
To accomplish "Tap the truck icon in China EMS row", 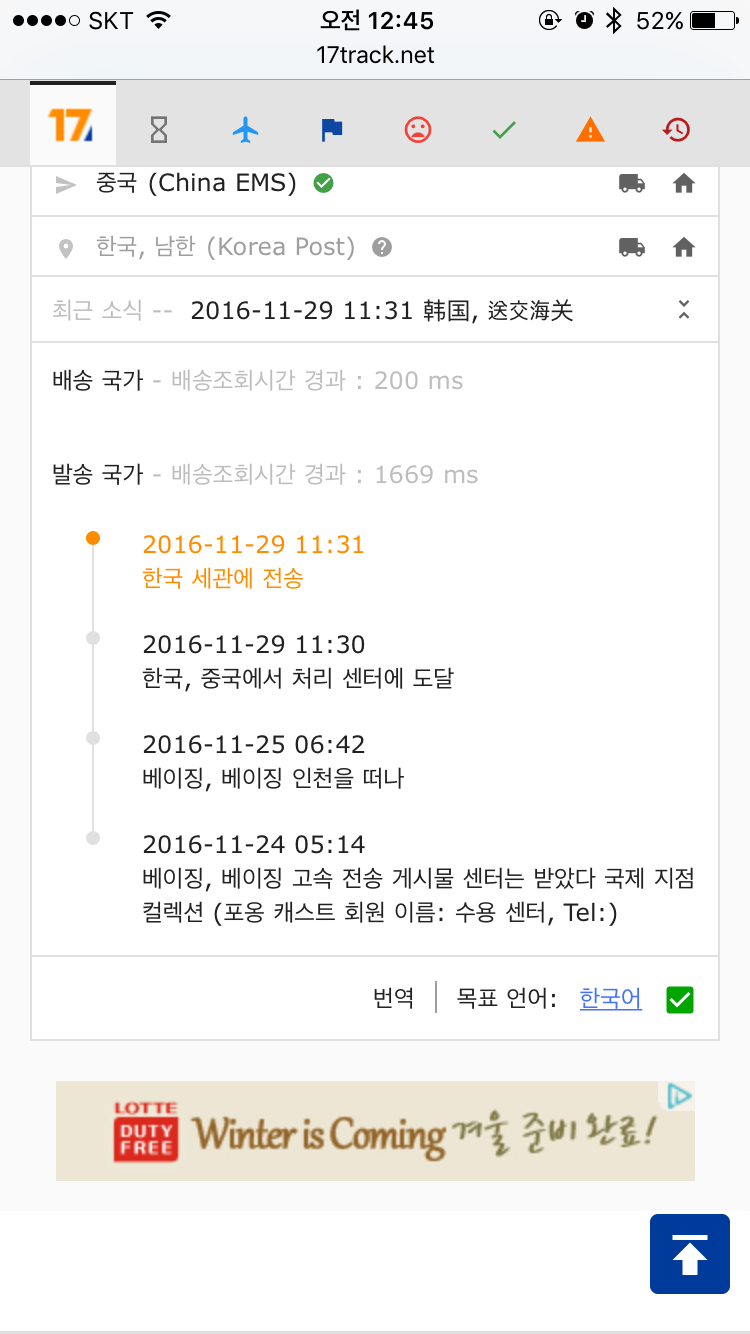I will tap(632, 184).
